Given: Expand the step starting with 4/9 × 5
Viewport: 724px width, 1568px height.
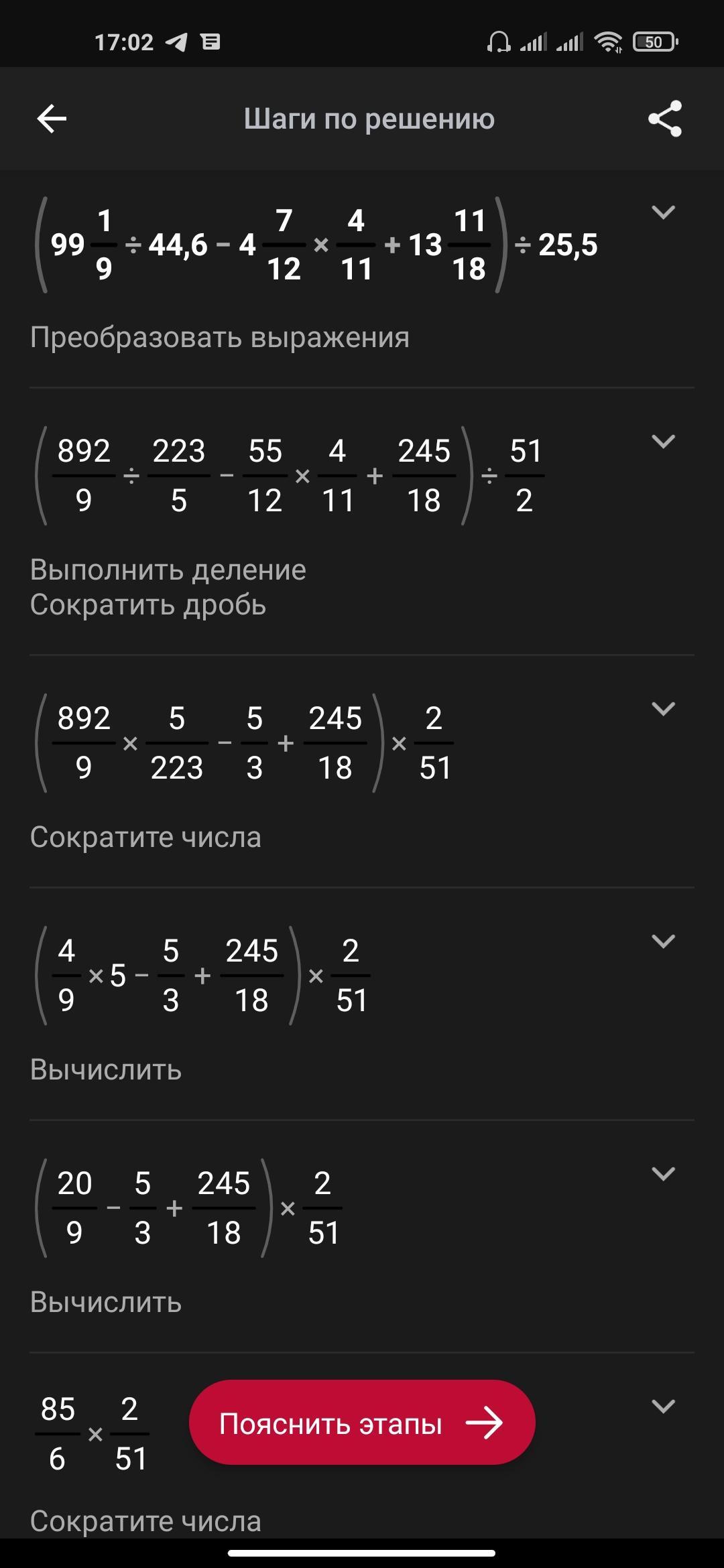Looking at the screenshot, I should tap(663, 941).
